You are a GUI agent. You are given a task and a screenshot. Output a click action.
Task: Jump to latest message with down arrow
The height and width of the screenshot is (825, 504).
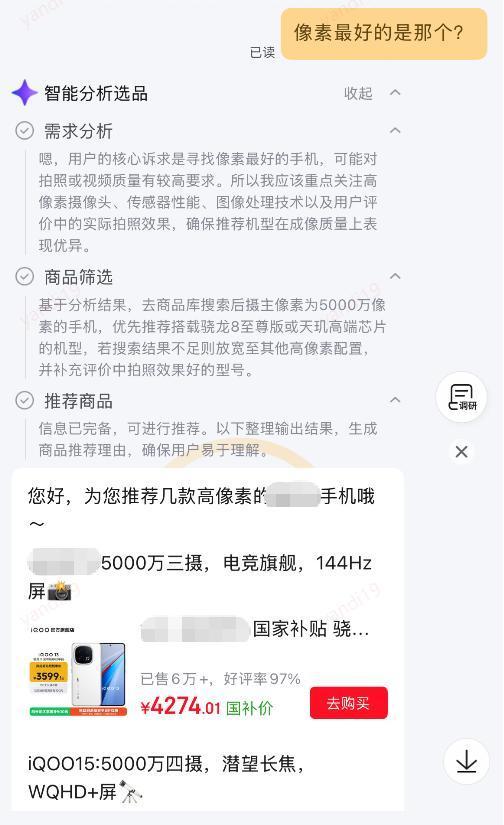click(466, 761)
